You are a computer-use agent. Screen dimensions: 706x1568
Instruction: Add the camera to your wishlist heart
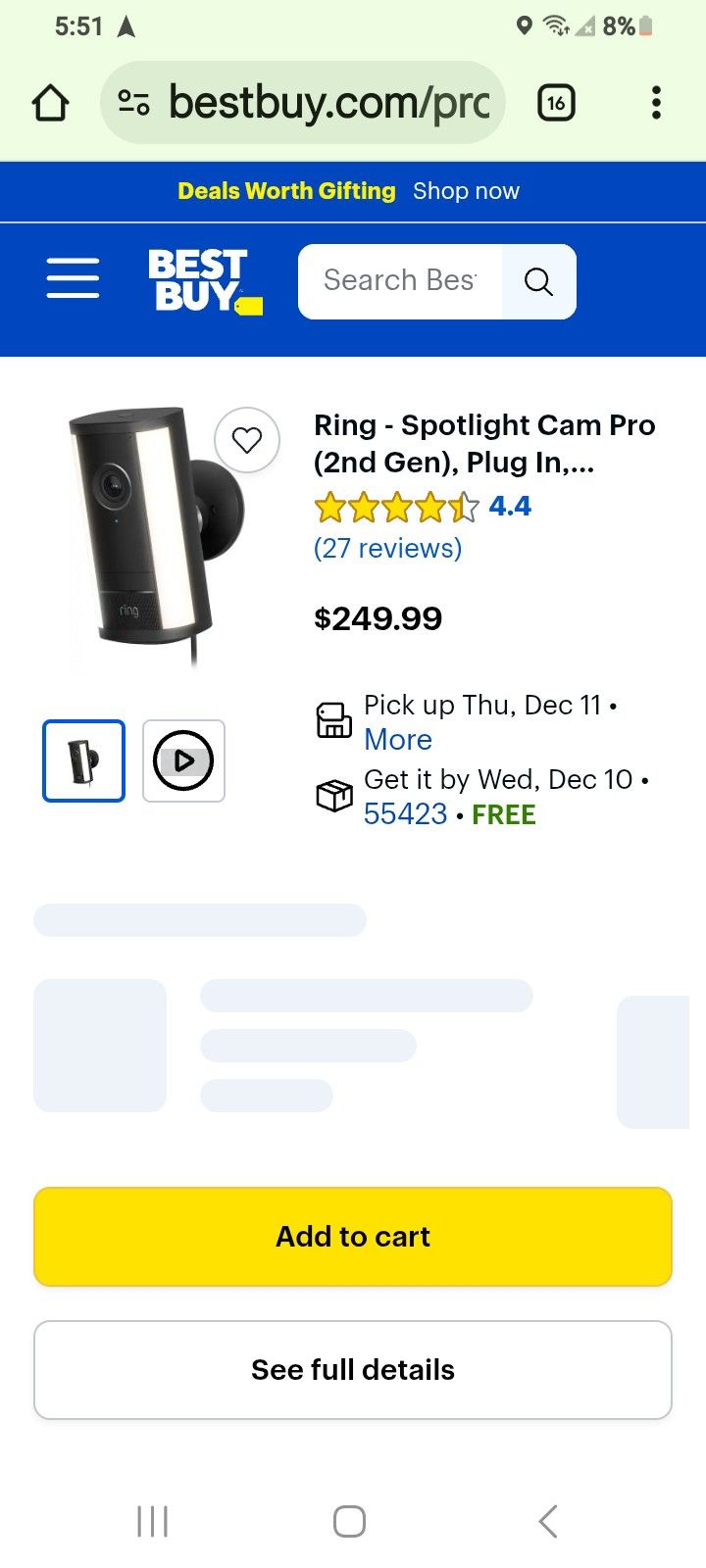coord(246,440)
